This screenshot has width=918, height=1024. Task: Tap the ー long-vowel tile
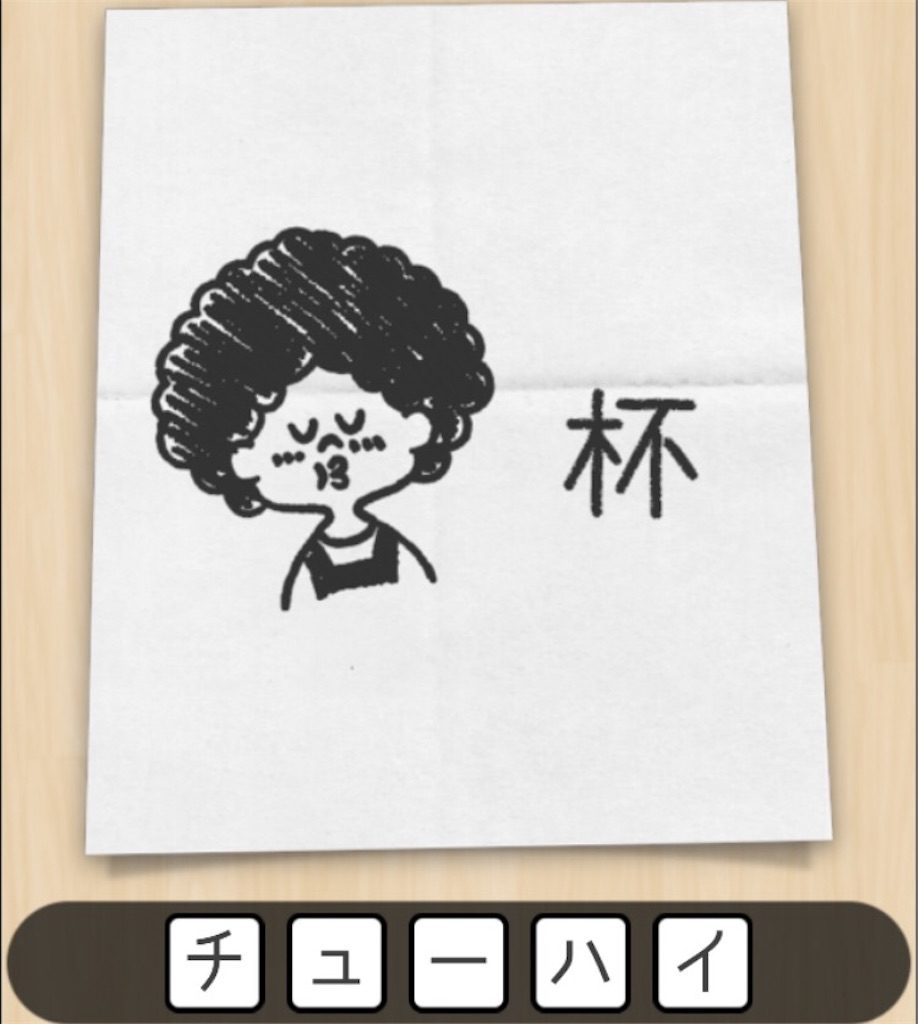click(x=458, y=962)
